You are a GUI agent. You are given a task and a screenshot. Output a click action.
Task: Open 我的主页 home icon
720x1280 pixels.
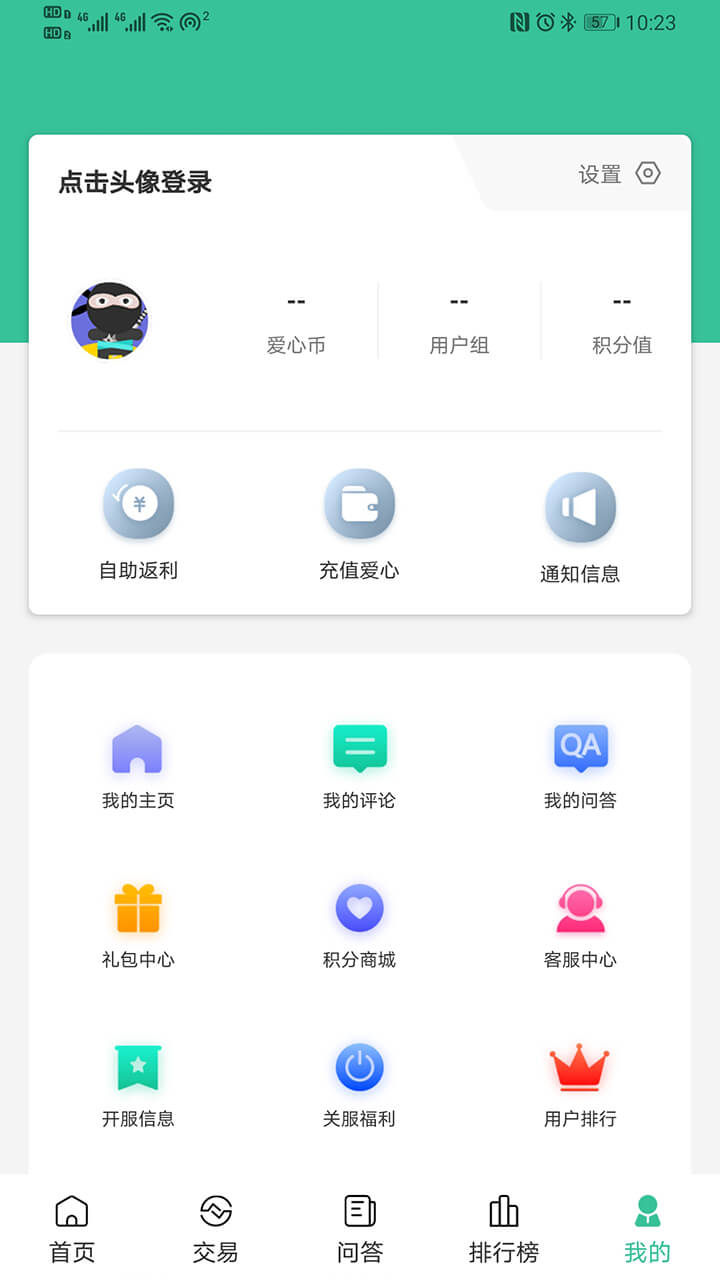pos(137,748)
